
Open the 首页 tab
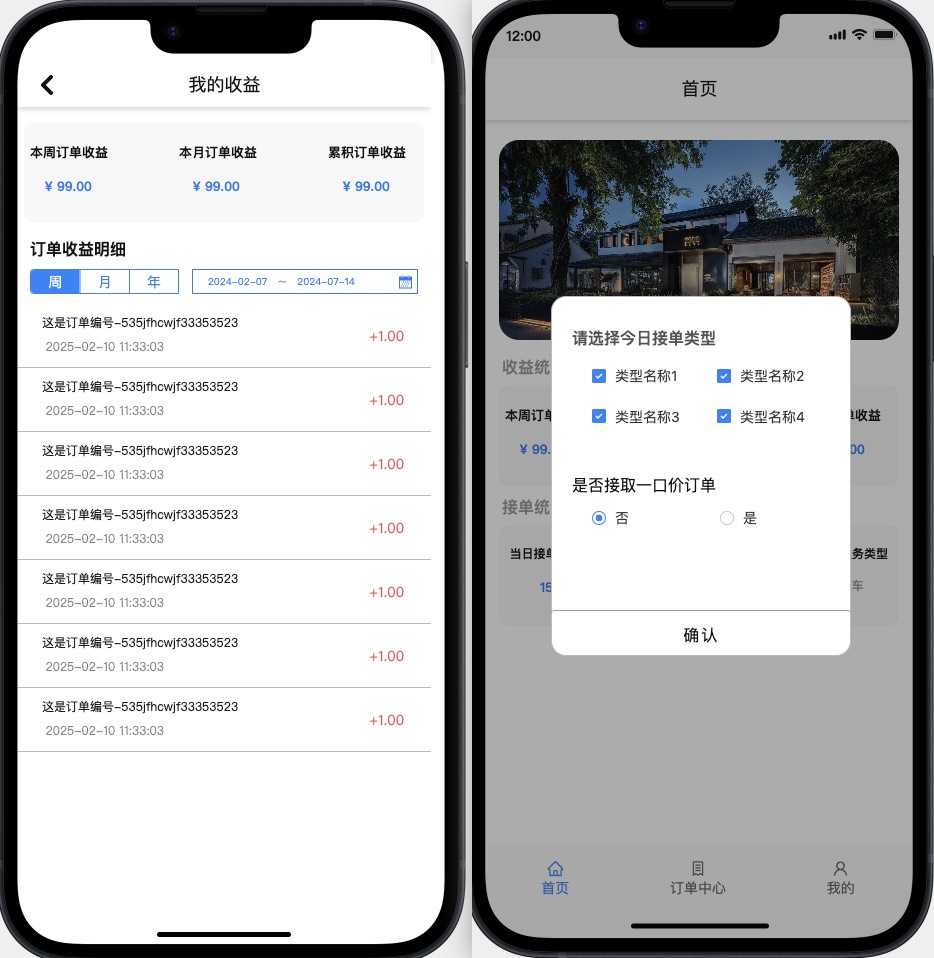click(555, 877)
